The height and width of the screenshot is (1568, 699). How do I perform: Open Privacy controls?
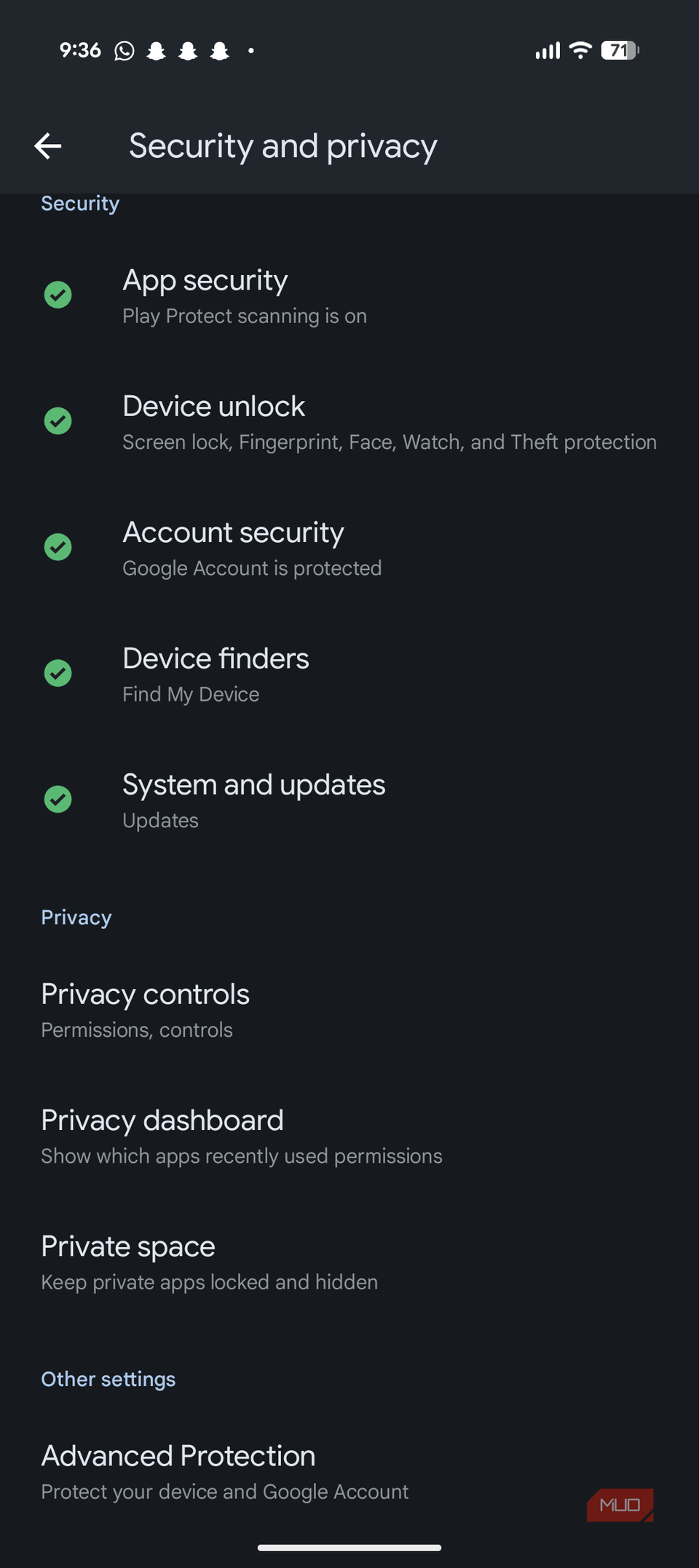pyautogui.click(x=146, y=1010)
